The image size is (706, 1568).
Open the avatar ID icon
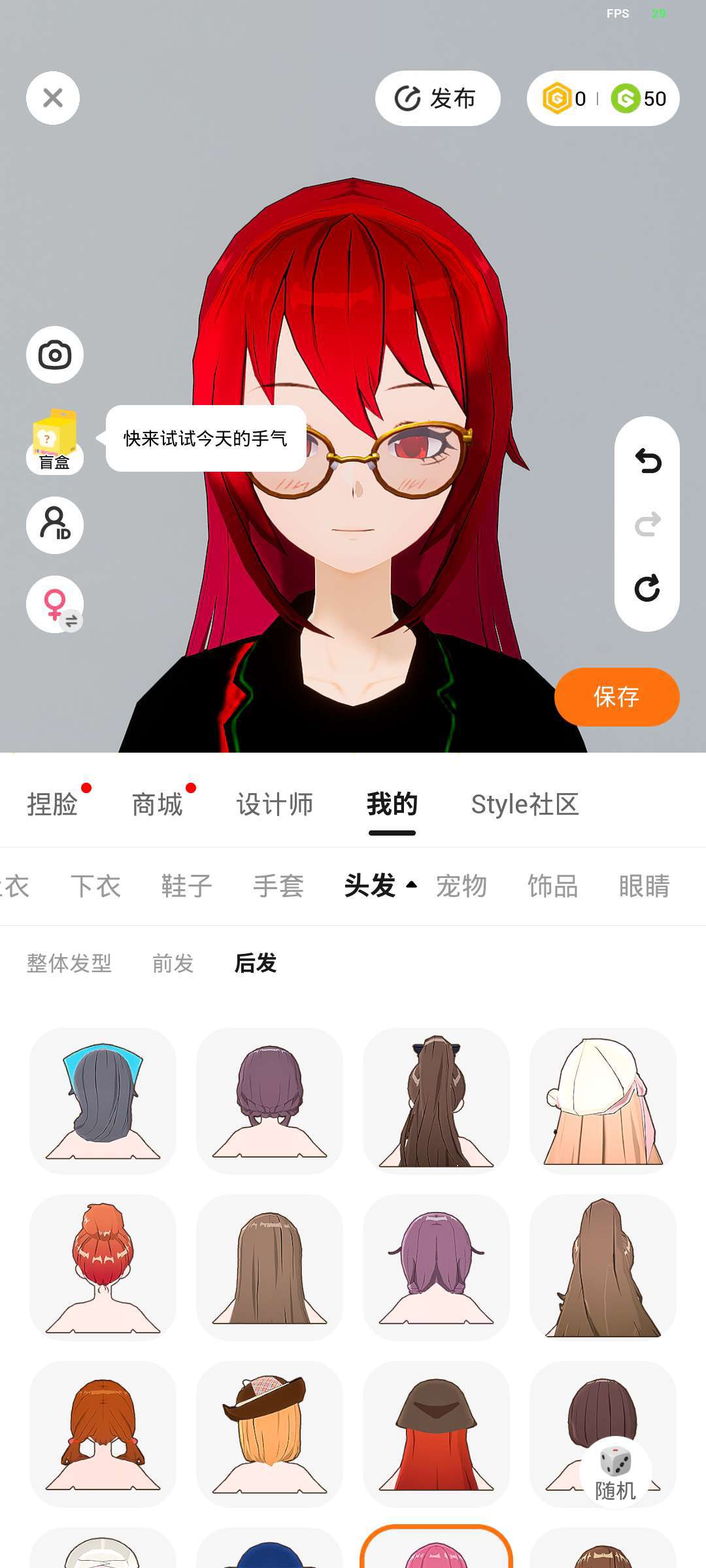55,525
